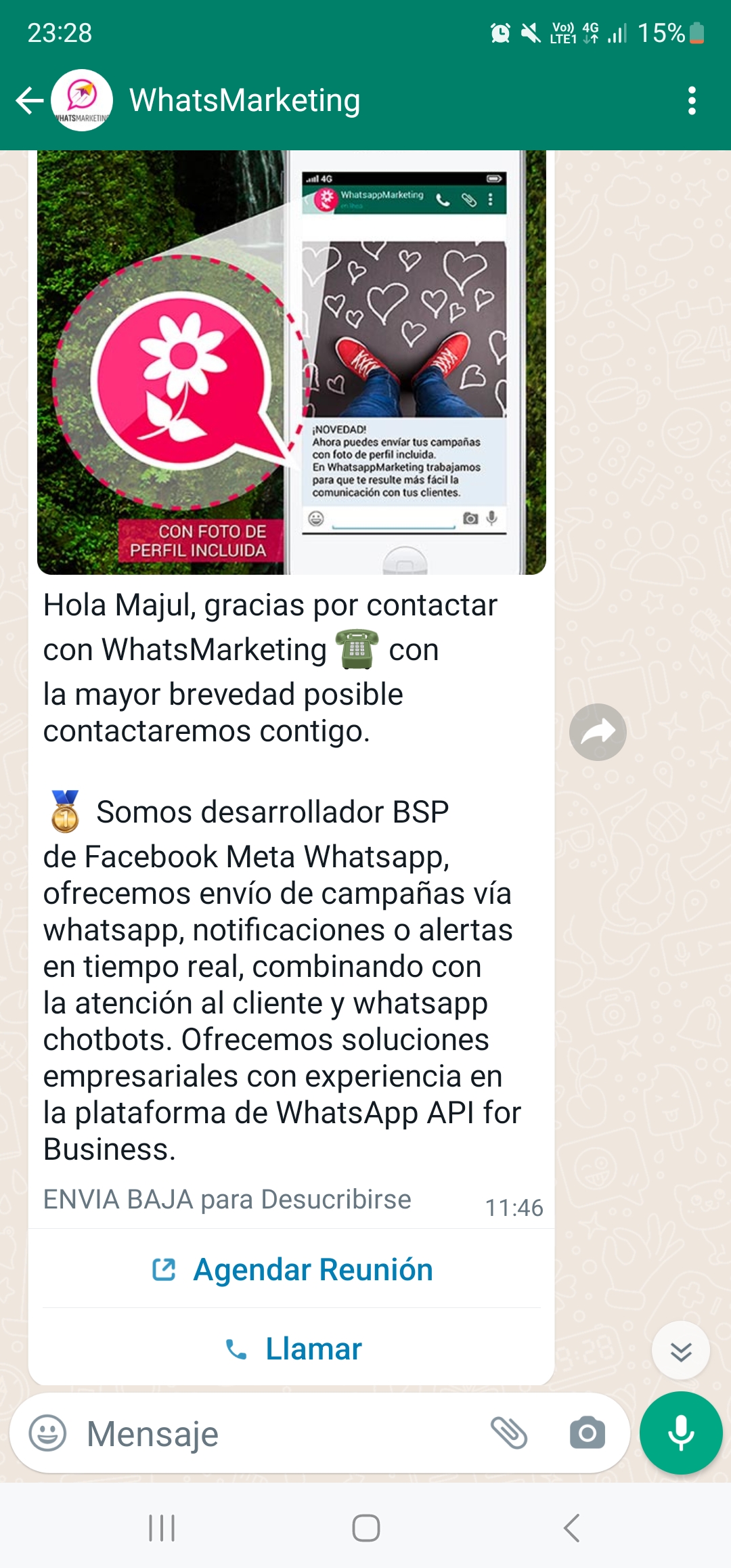This screenshot has width=731, height=1568.
Task: Focus the Mensaje text field
Action: pyautogui.click(x=271, y=1433)
